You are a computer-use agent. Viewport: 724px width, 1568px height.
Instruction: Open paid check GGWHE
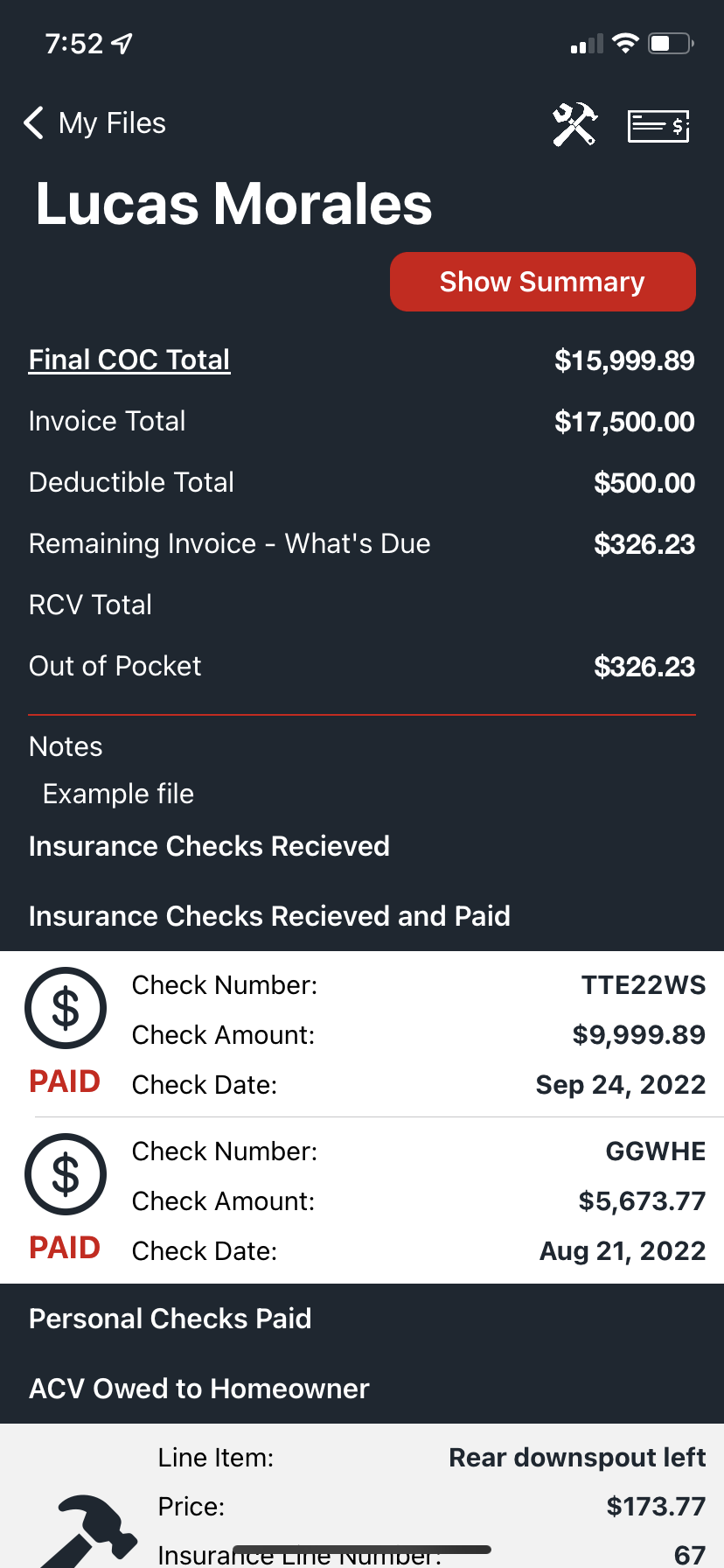point(362,1200)
